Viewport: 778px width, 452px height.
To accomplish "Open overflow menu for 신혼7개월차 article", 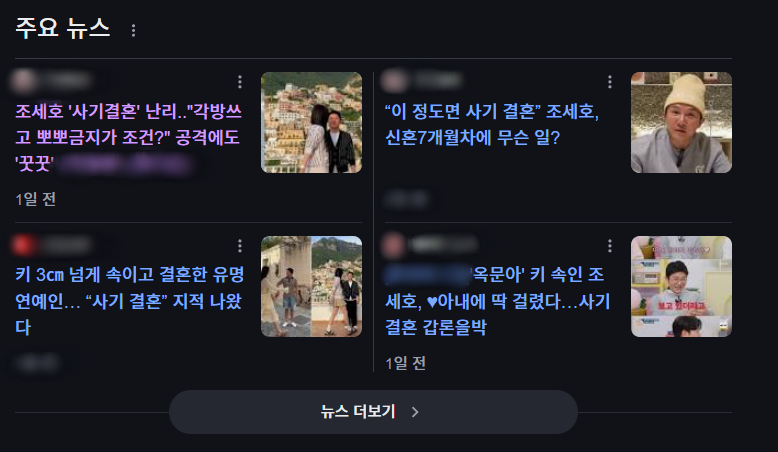I will (x=609, y=82).
